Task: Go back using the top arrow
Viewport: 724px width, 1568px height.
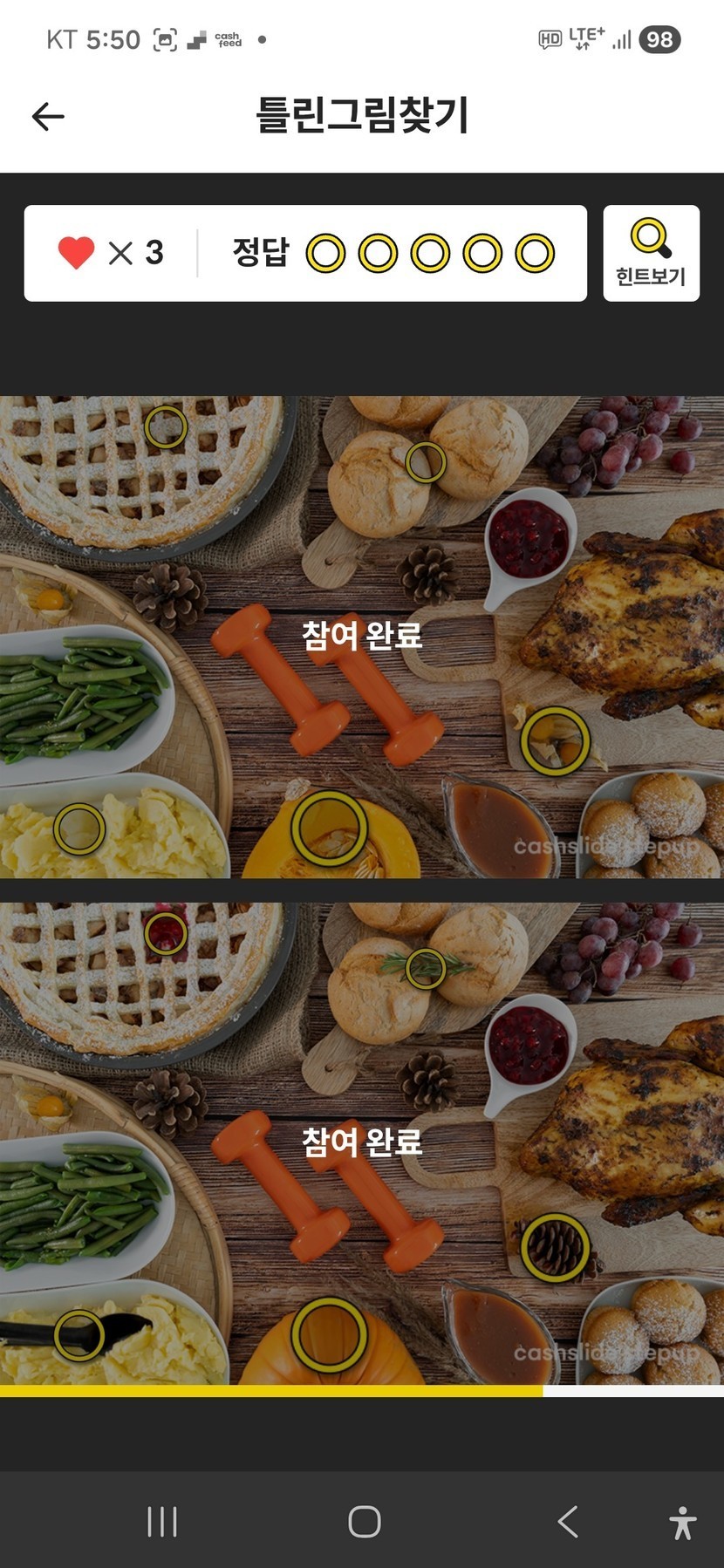Action: (48, 116)
